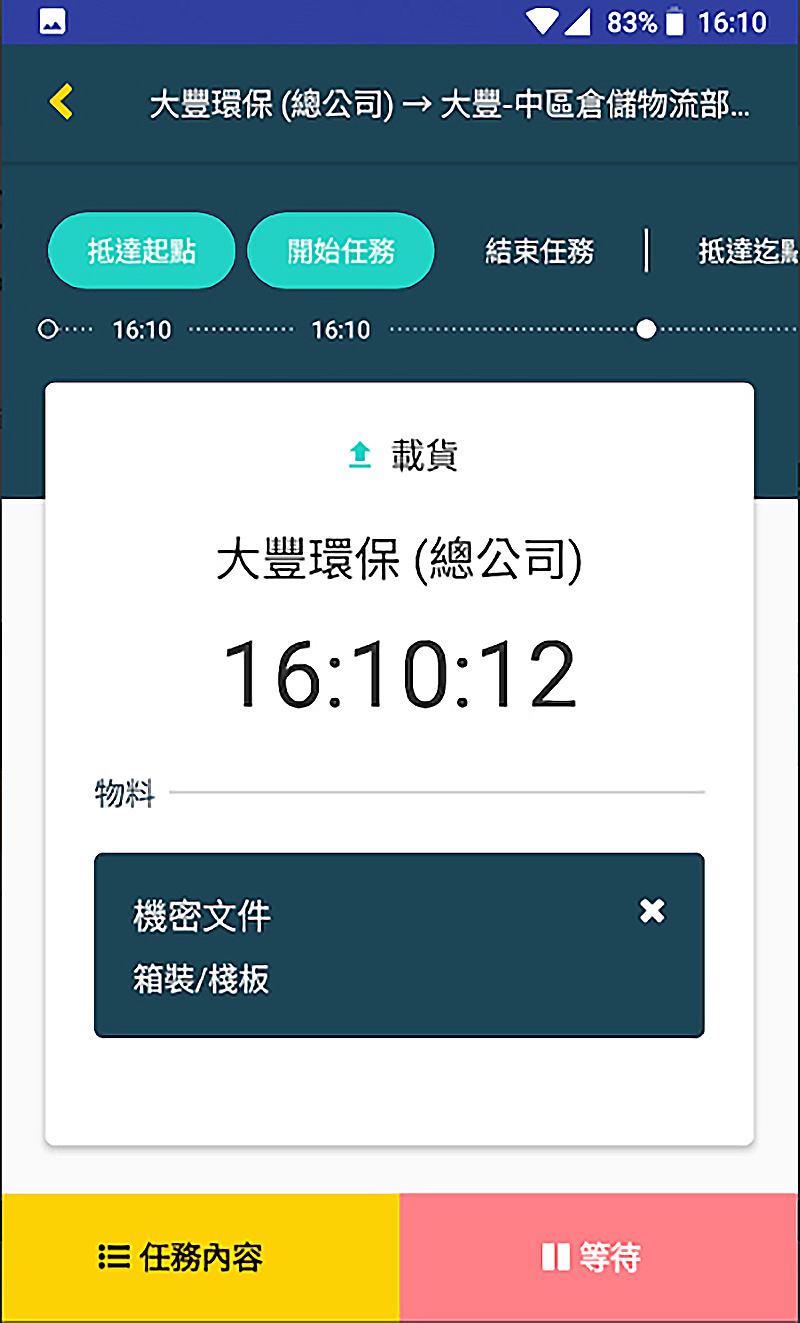Go back with the yellow arrow
Viewport: 800px width, 1323px height.
click(61, 102)
